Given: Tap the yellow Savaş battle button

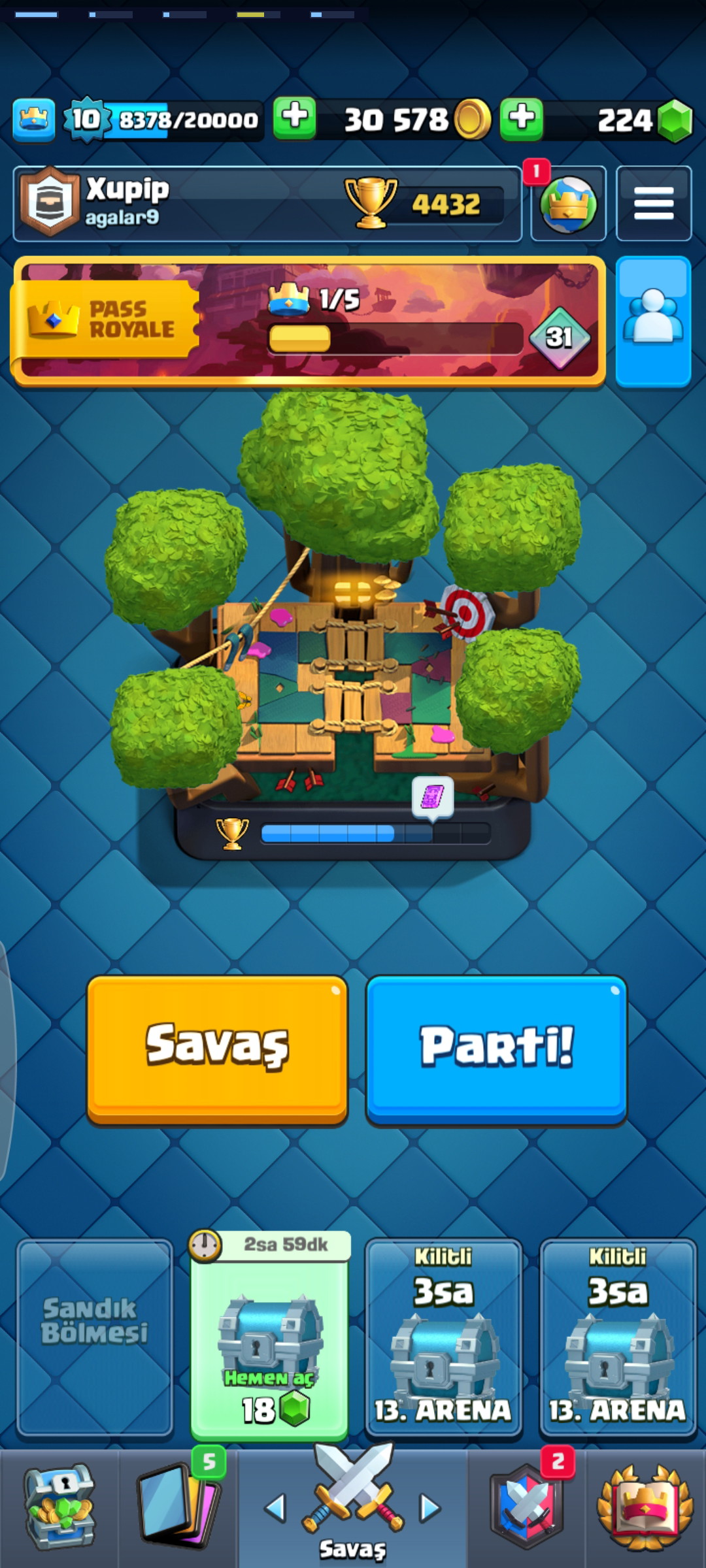Looking at the screenshot, I should click(217, 1049).
